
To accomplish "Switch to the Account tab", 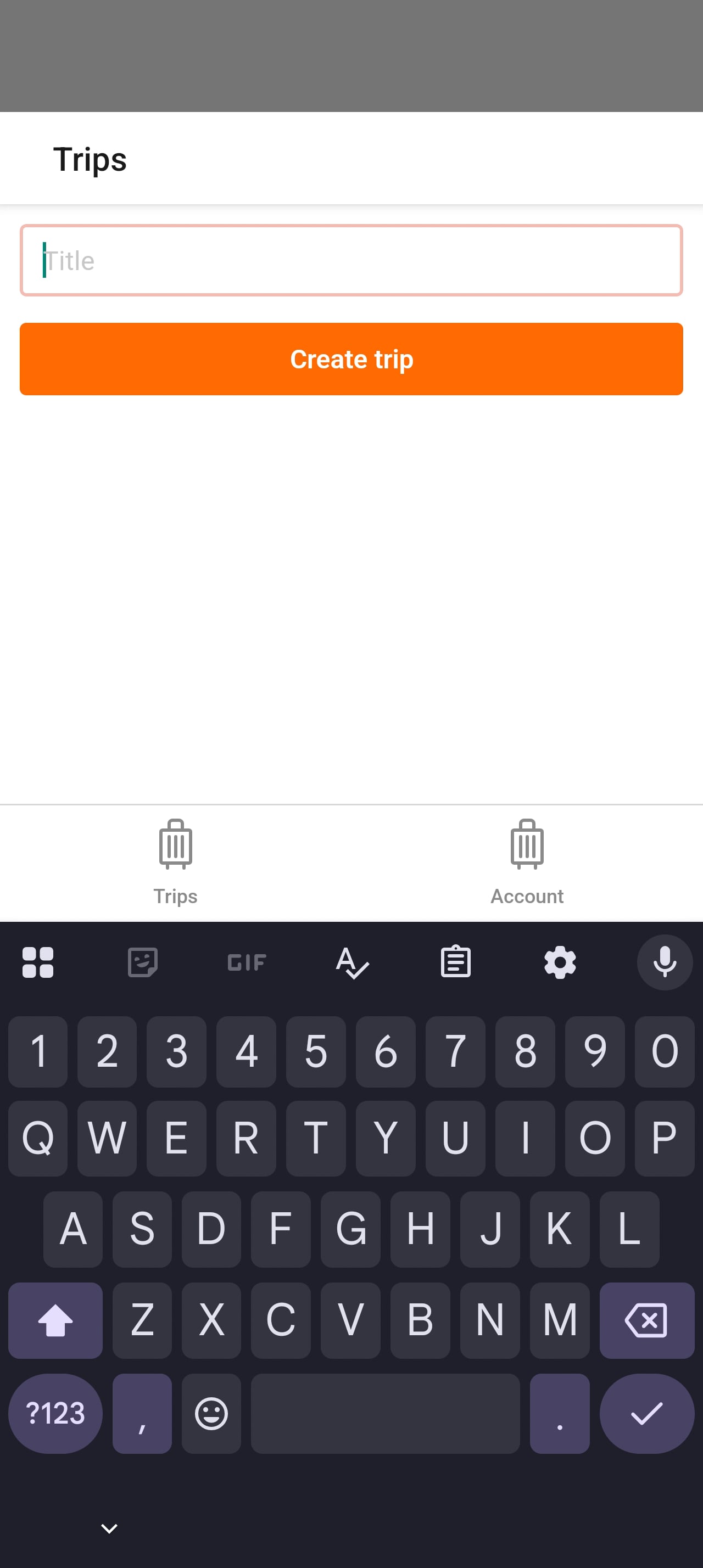I will pos(527,863).
